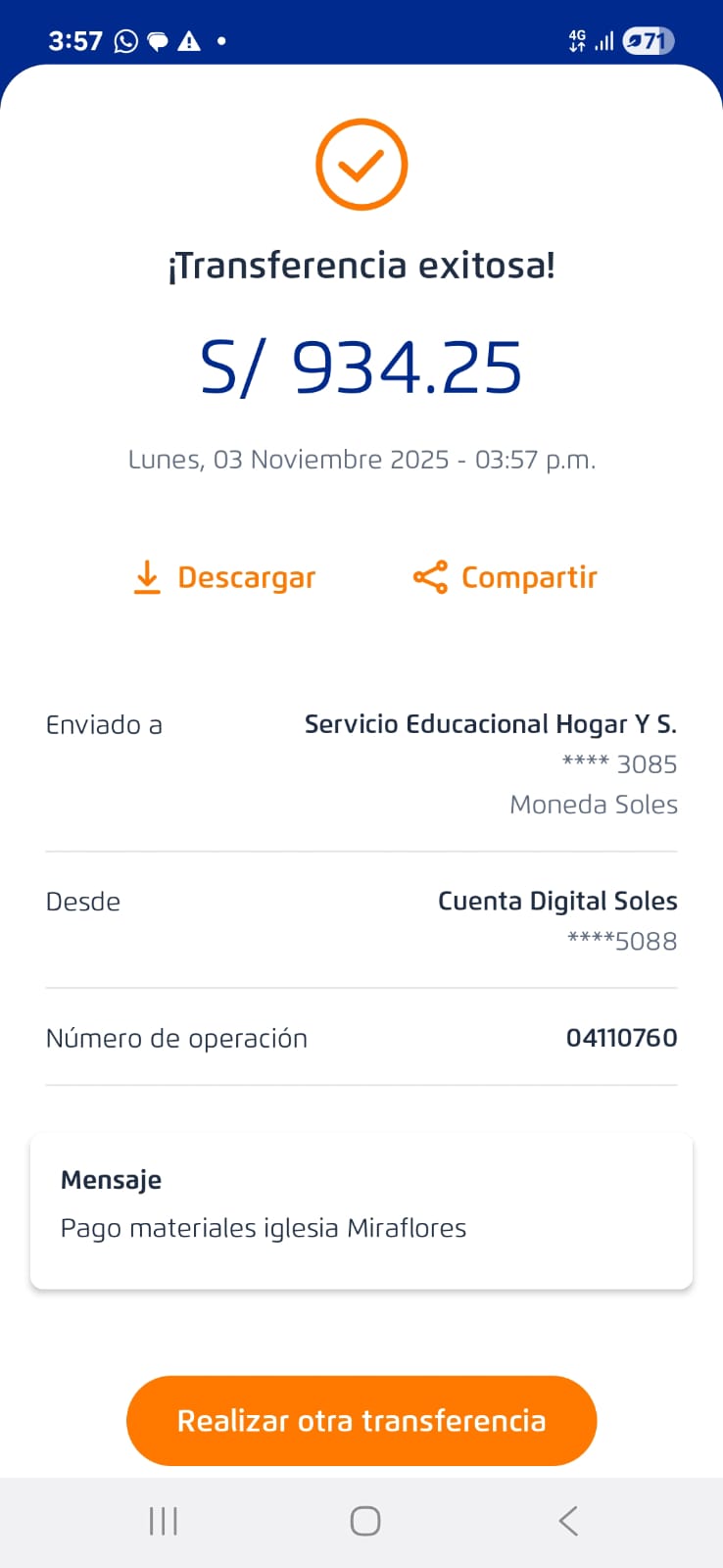Go back with the system back arrow
723x1568 pixels.
pos(568,1521)
